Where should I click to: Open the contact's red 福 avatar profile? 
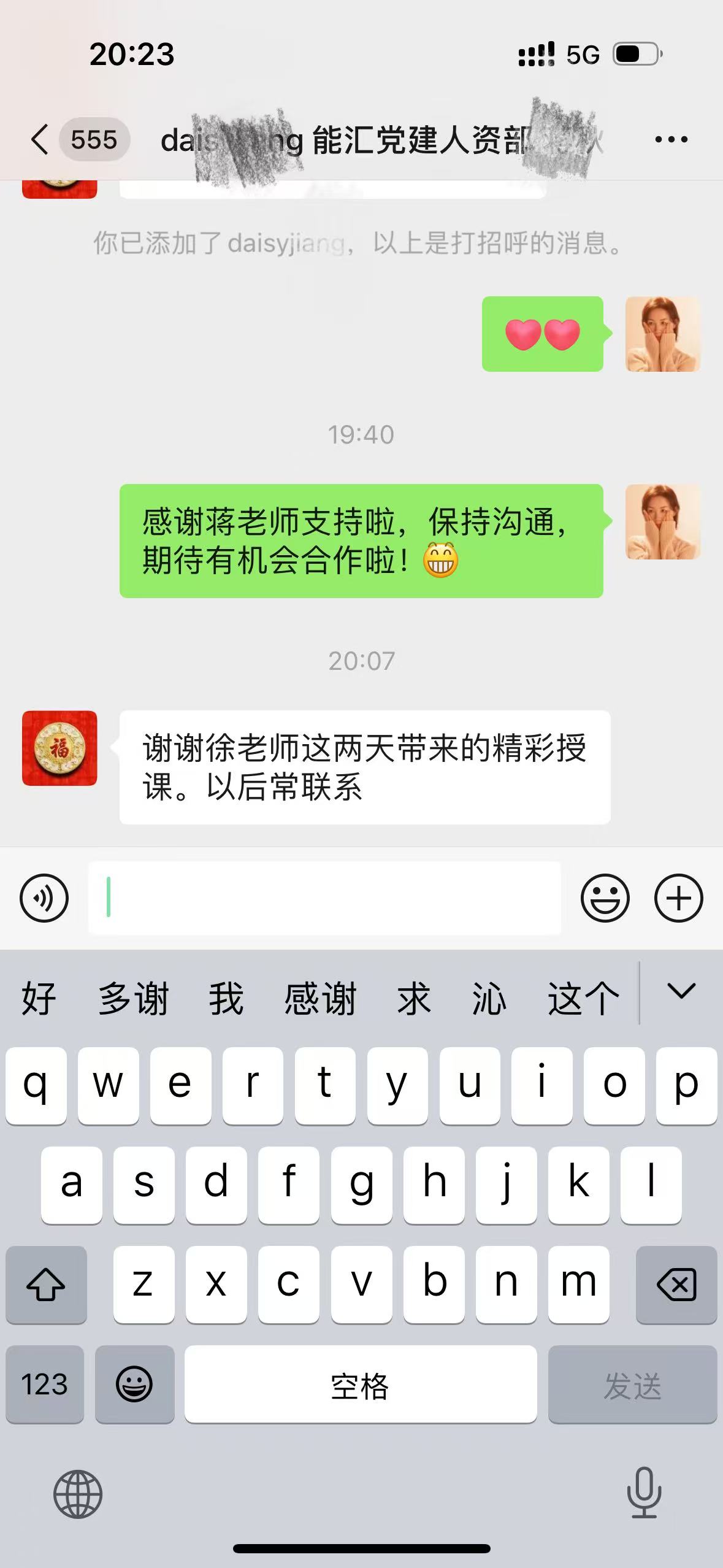[59, 748]
